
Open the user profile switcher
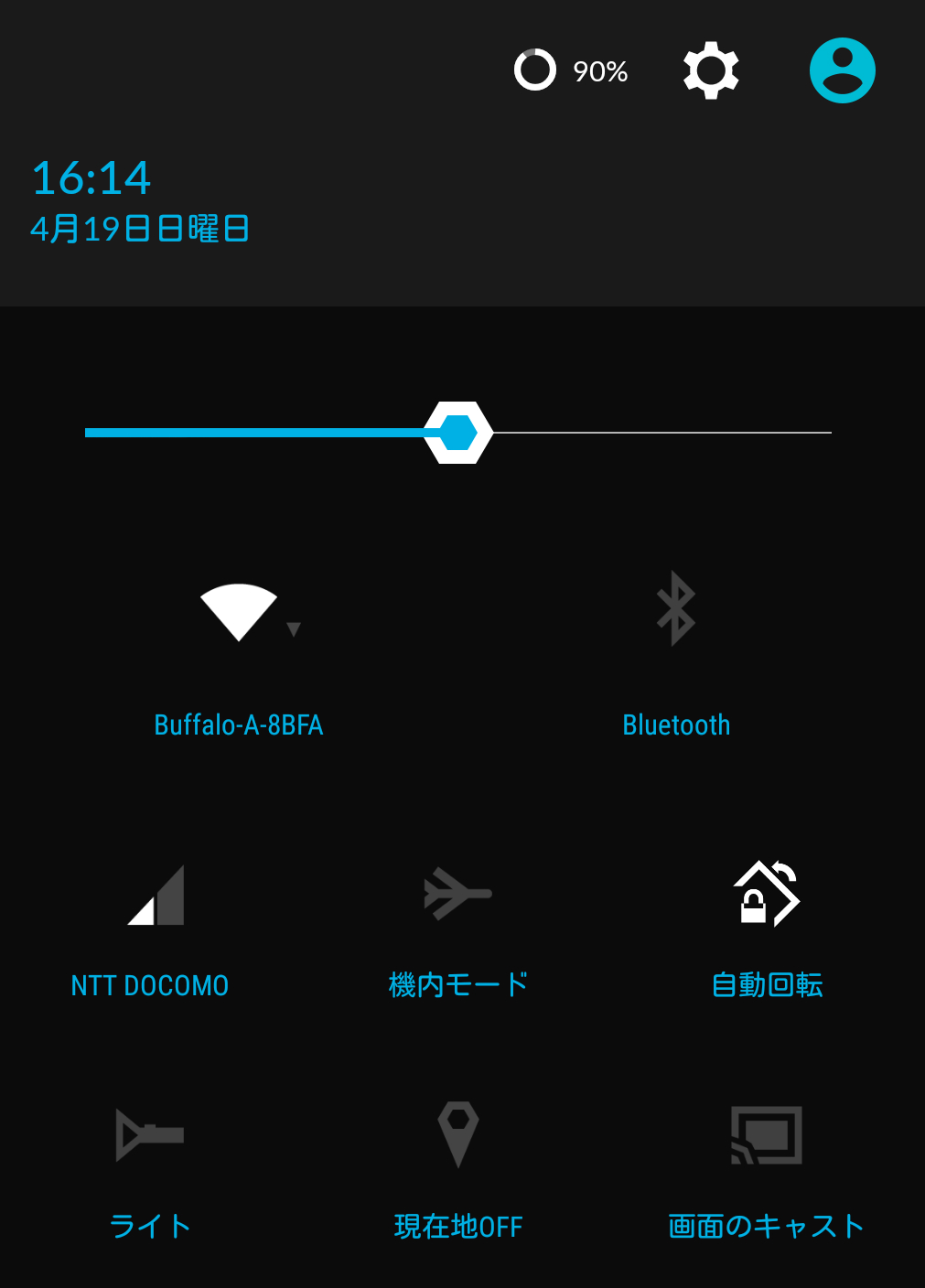[x=842, y=70]
